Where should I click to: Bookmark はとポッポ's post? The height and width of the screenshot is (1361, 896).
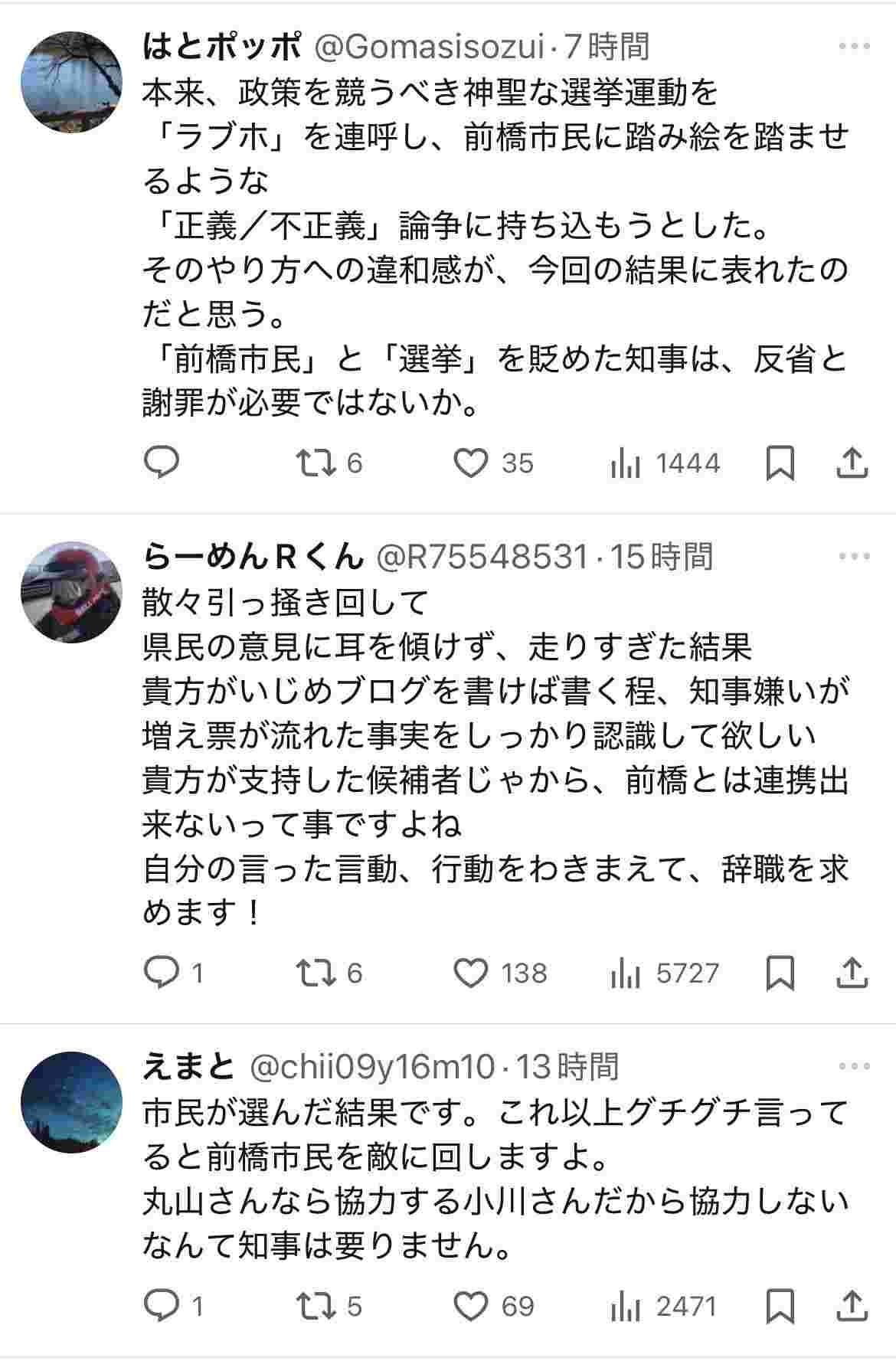tap(780, 463)
